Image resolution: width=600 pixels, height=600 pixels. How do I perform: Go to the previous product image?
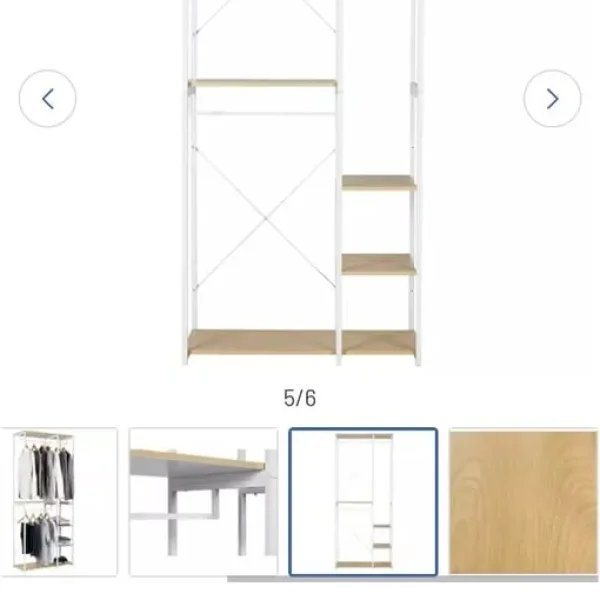47,99
